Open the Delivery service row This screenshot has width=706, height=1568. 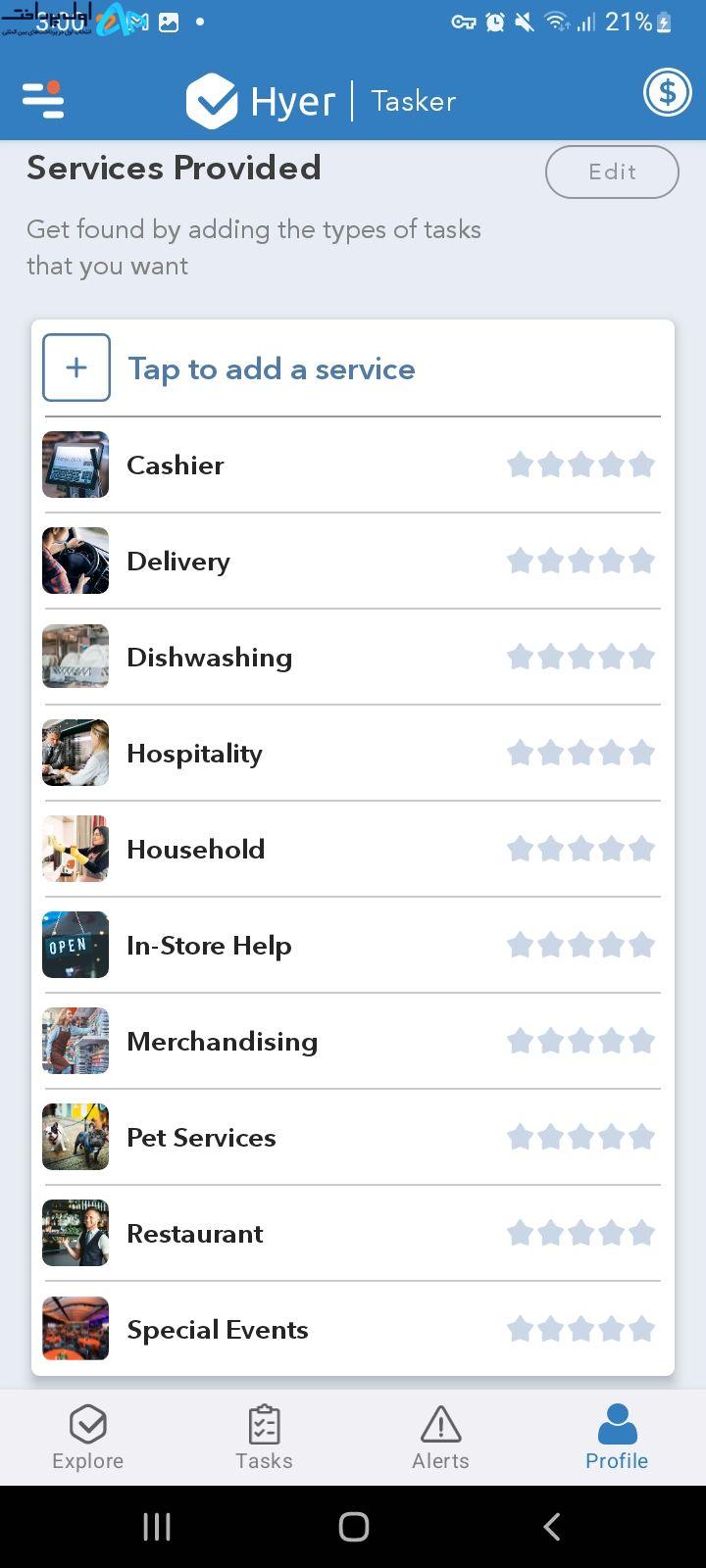(352, 561)
